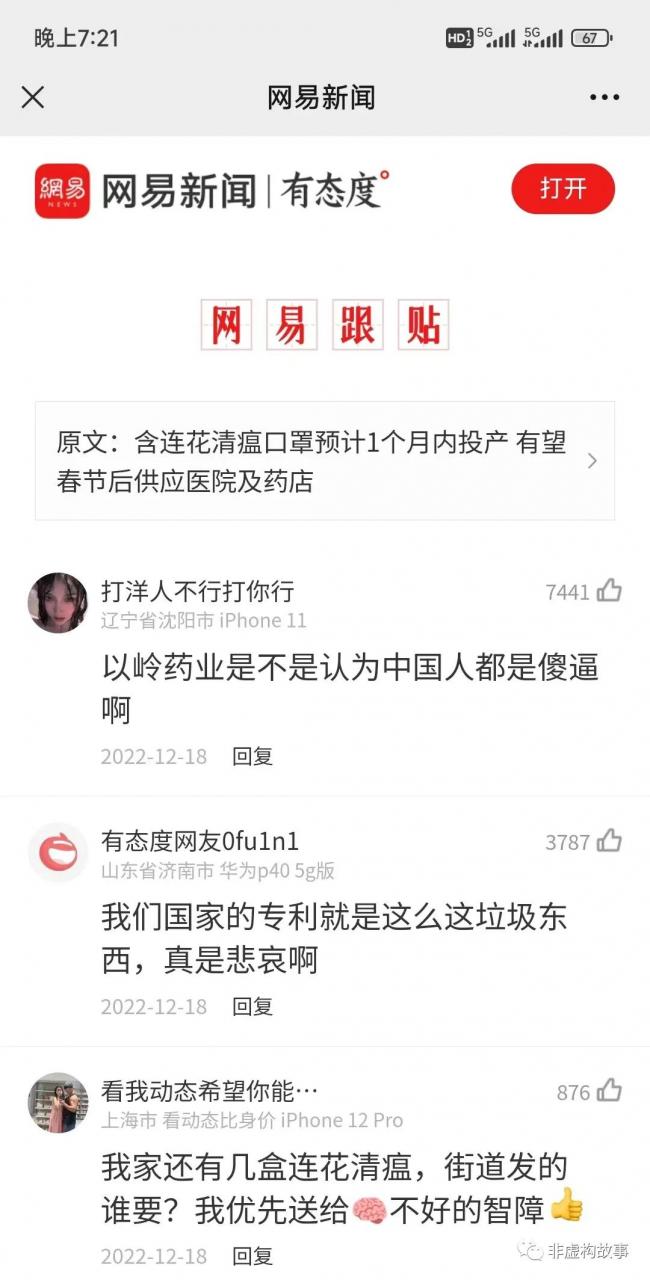Screen dimensions: 650x1280
Task: Open the three-dot overflow menu
Action: (x=604, y=97)
